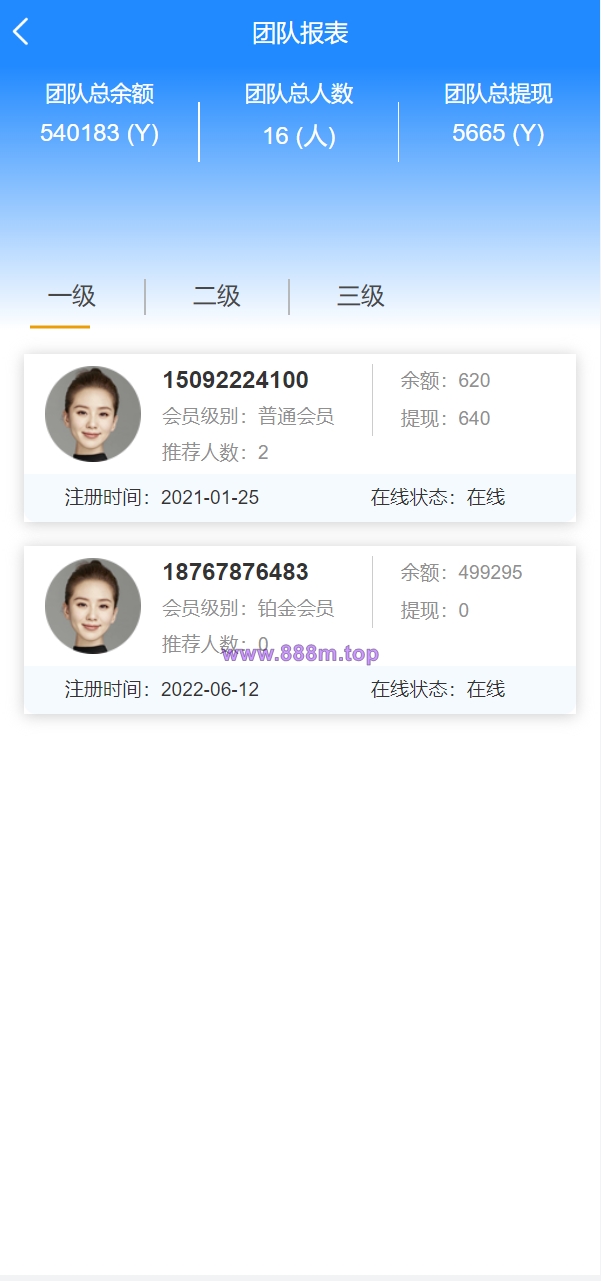Open member card 15092224100

[x=300, y=438]
